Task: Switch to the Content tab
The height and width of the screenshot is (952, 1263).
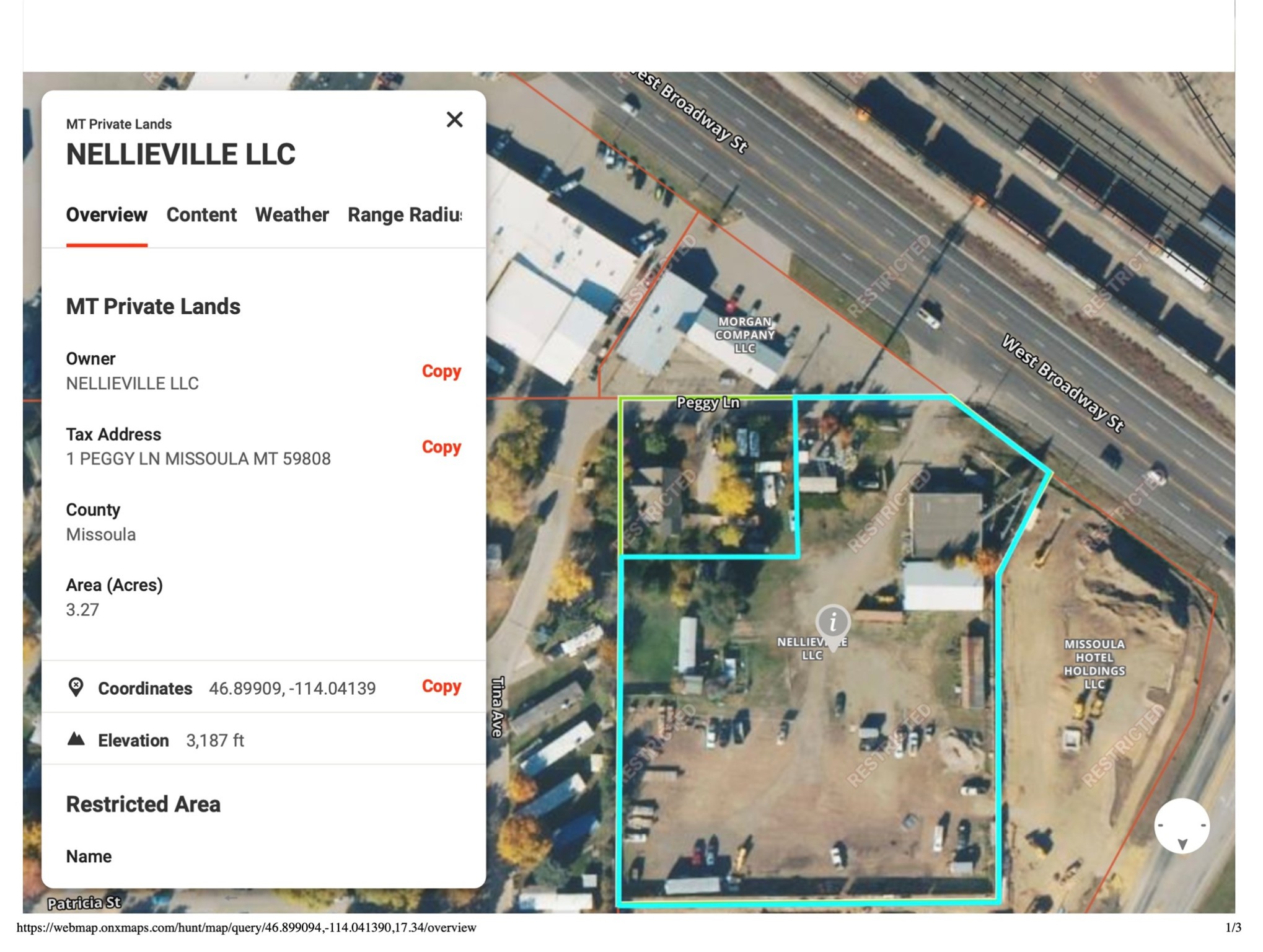Action: [x=201, y=215]
